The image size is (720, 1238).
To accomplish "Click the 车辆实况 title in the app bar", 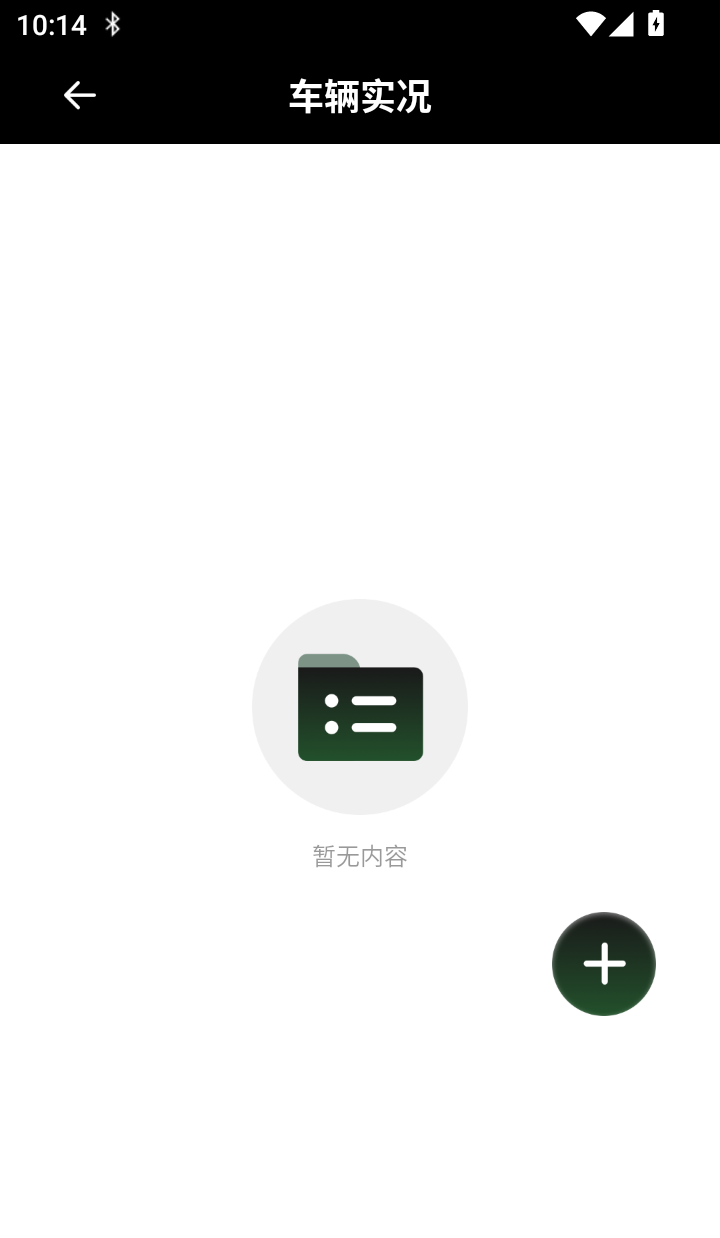I will 360,95.
